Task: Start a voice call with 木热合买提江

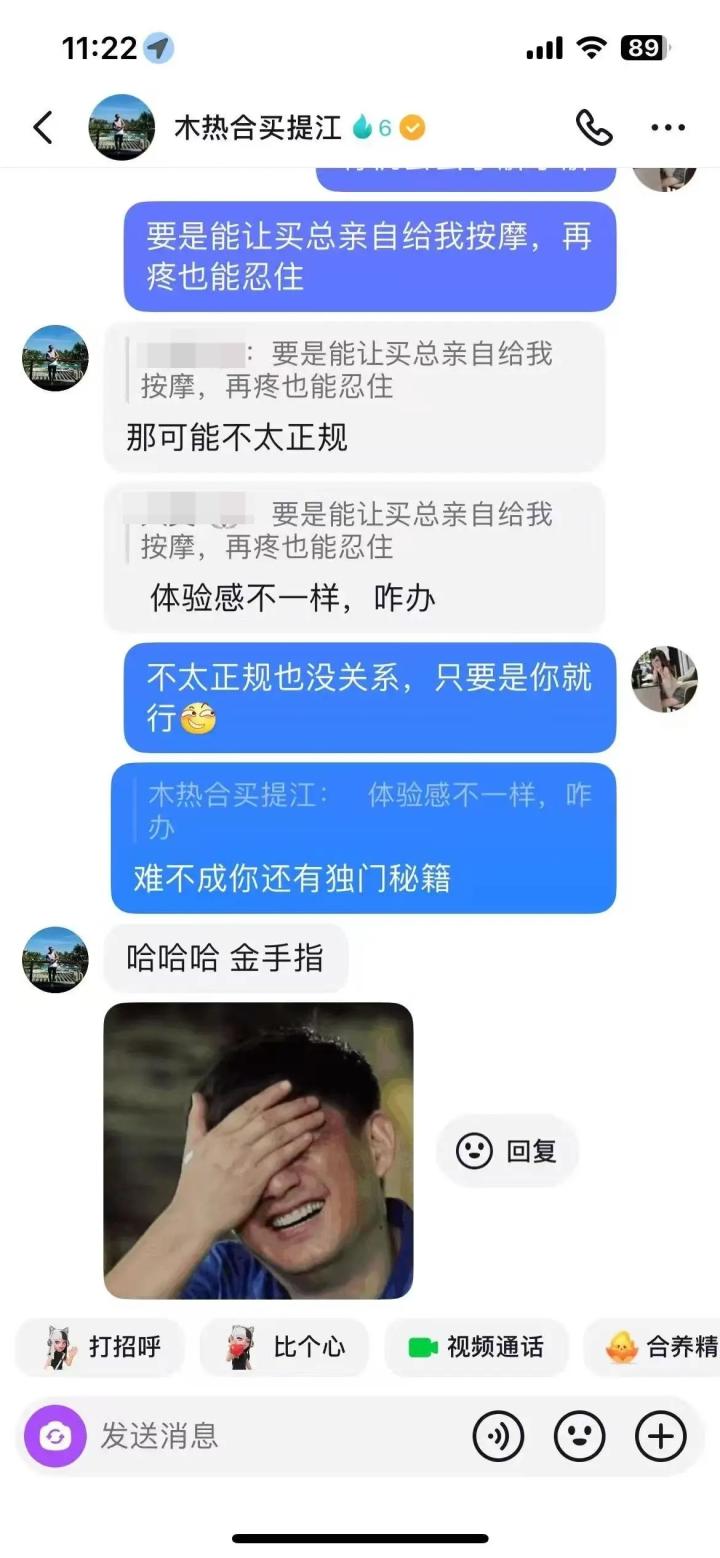Action: (x=593, y=128)
